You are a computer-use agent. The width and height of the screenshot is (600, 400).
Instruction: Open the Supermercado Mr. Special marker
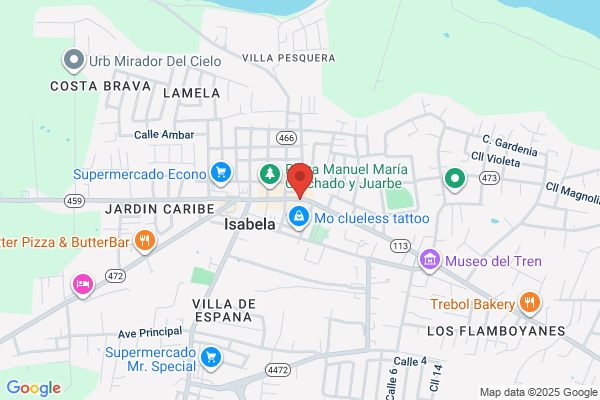(x=211, y=358)
